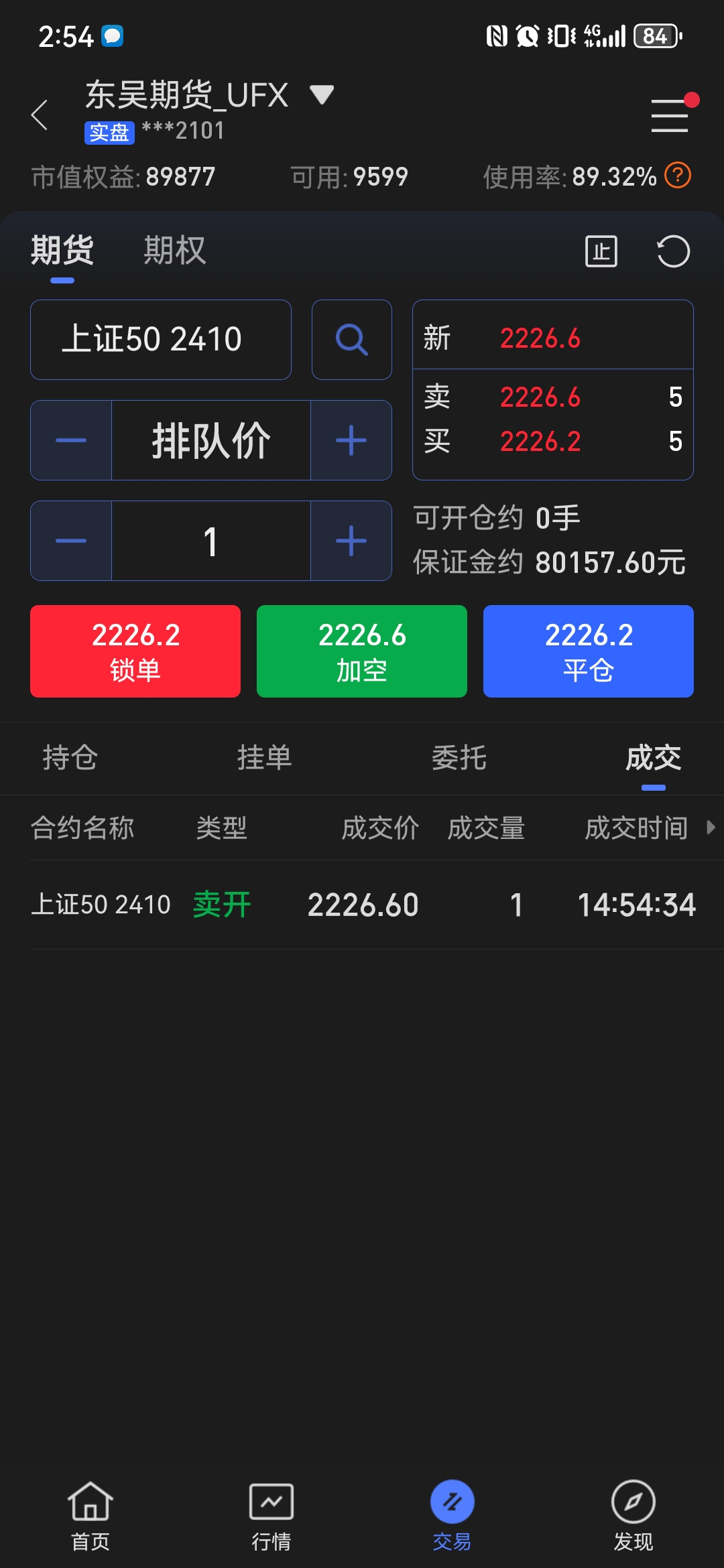Tap the refresh icon

point(672,252)
